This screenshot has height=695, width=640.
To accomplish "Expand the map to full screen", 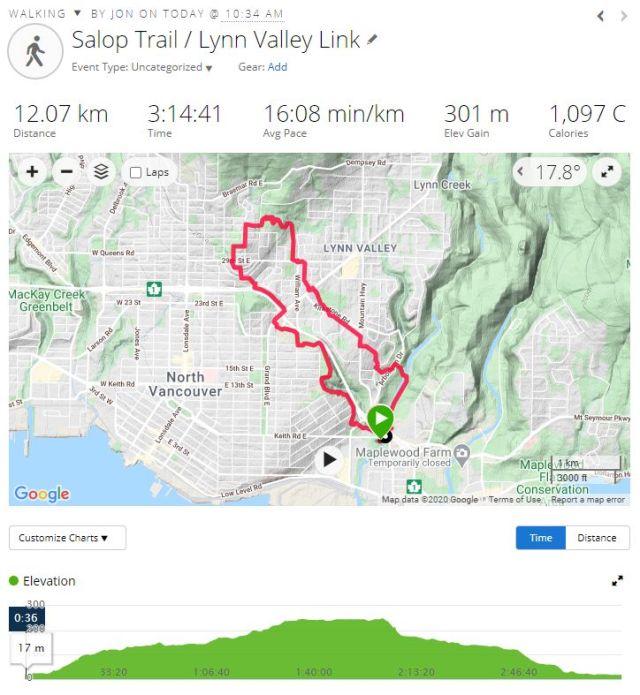I will click(607, 172).
